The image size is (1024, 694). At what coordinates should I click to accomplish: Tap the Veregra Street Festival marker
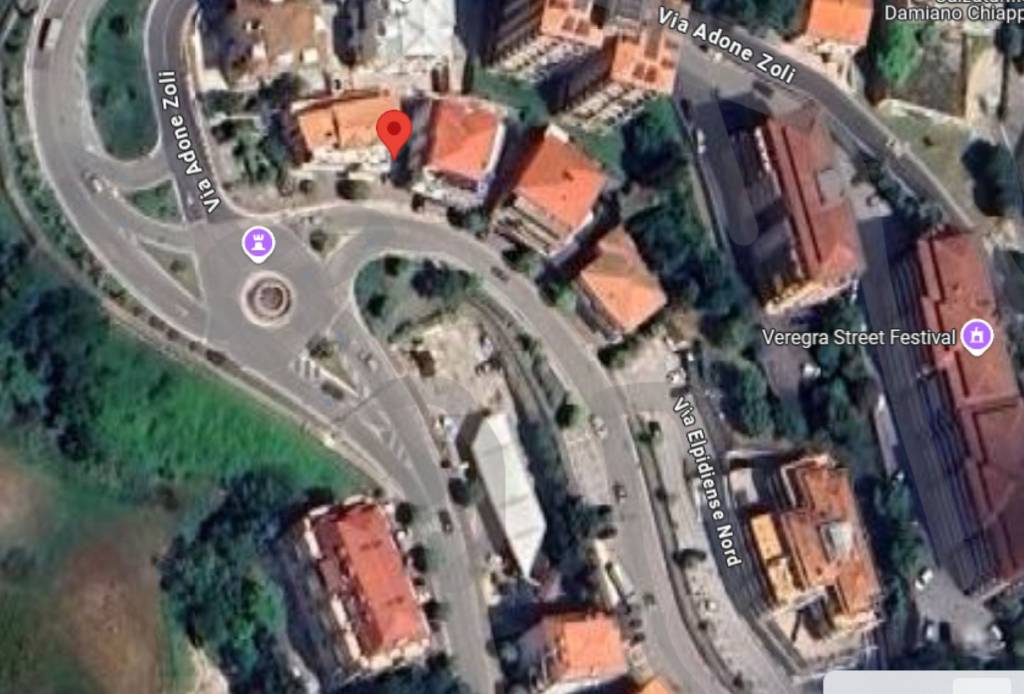pos(976,338)
